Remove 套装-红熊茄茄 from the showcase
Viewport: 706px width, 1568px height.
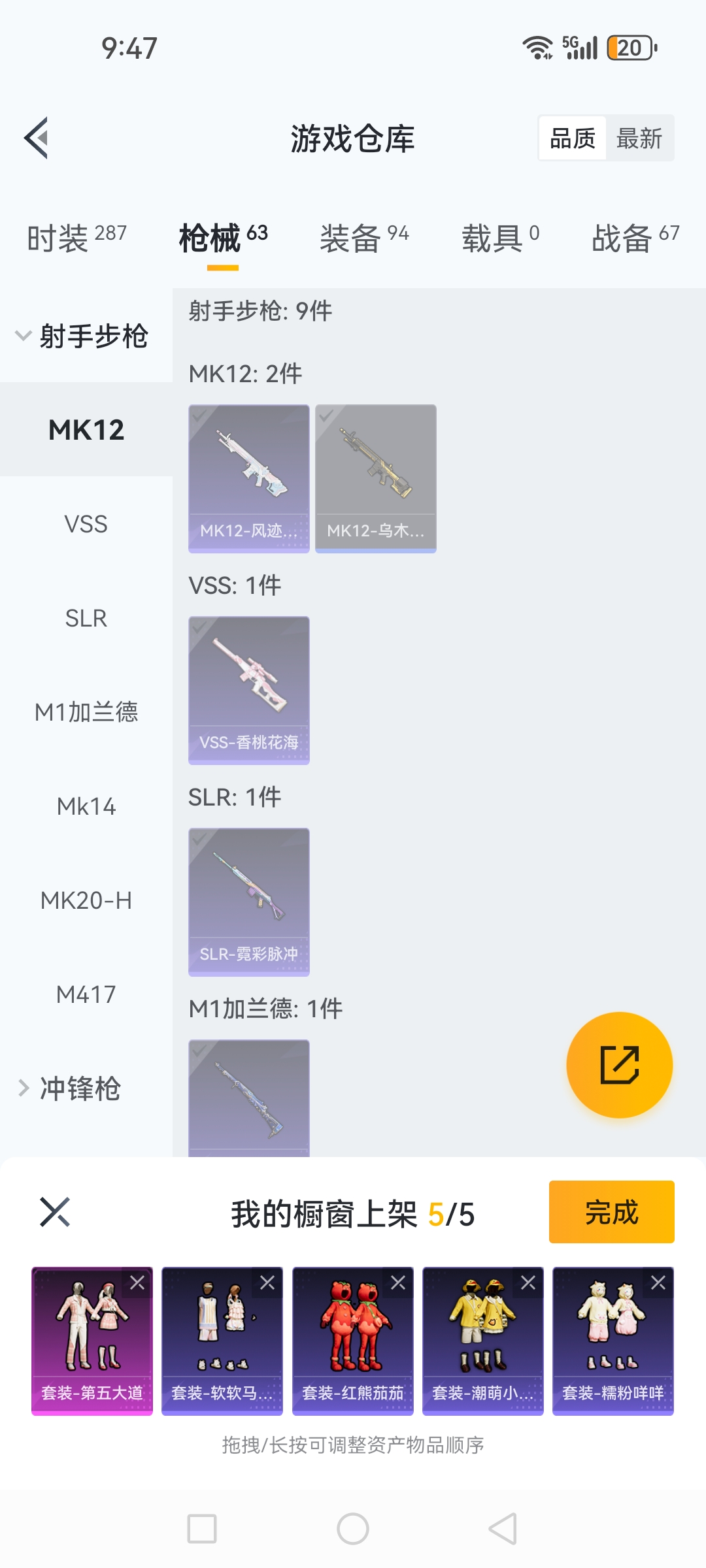tap(398, 1283)
